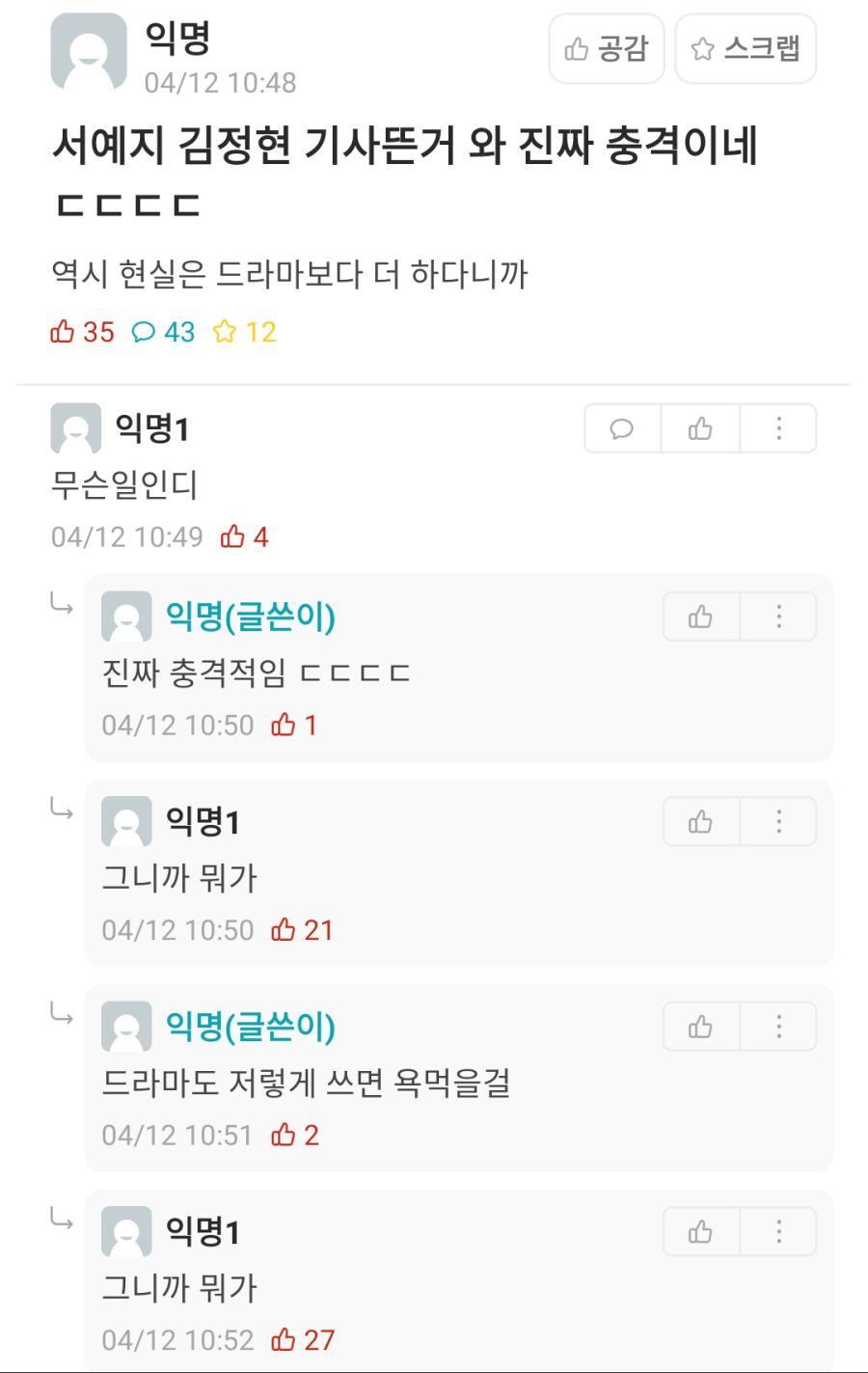
Task: Open more options for the 무슨일인디 comment
Action: click(778, 428)
